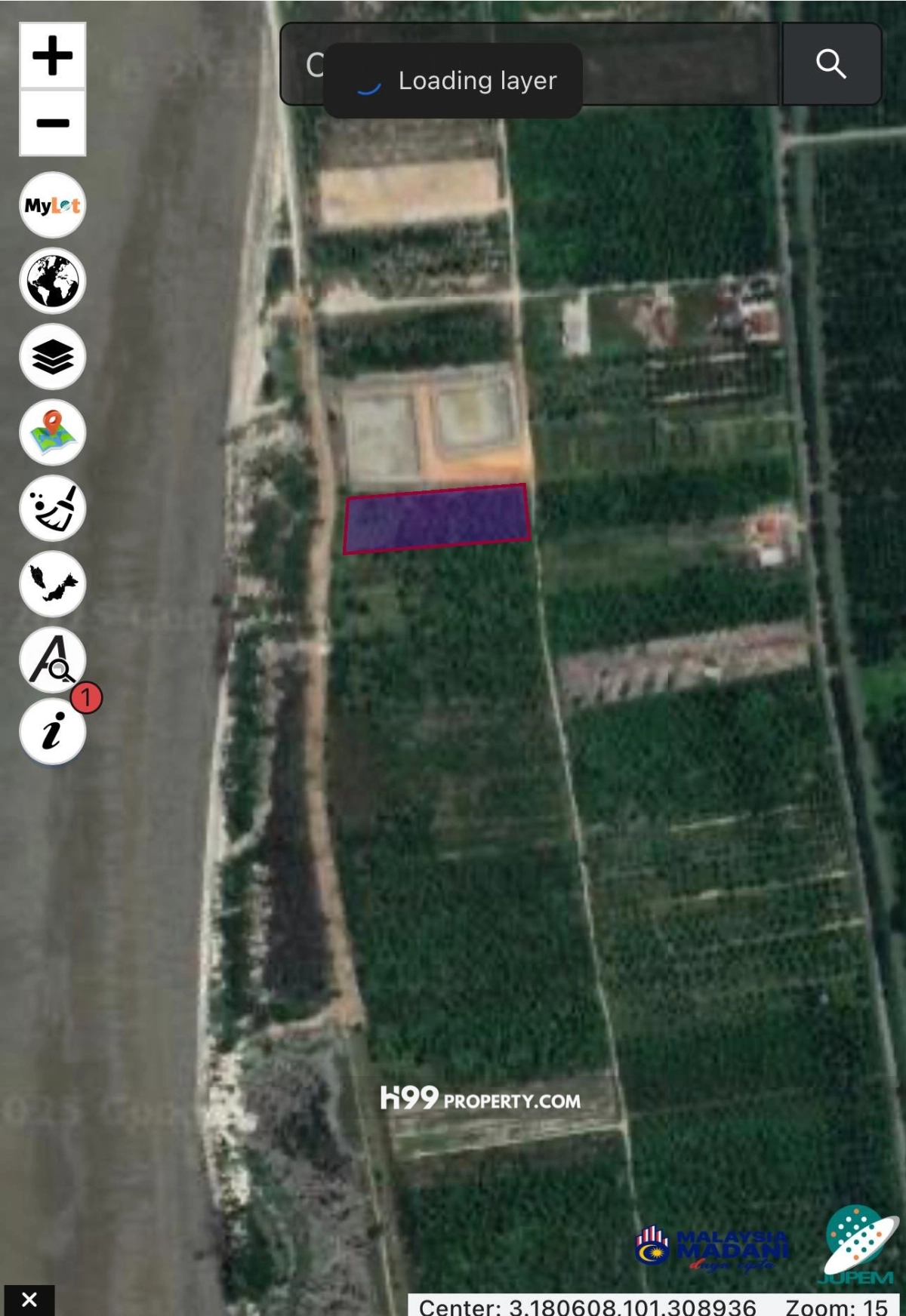
Task: Open the MyLot tool
Action: click(x=52, y=205)
